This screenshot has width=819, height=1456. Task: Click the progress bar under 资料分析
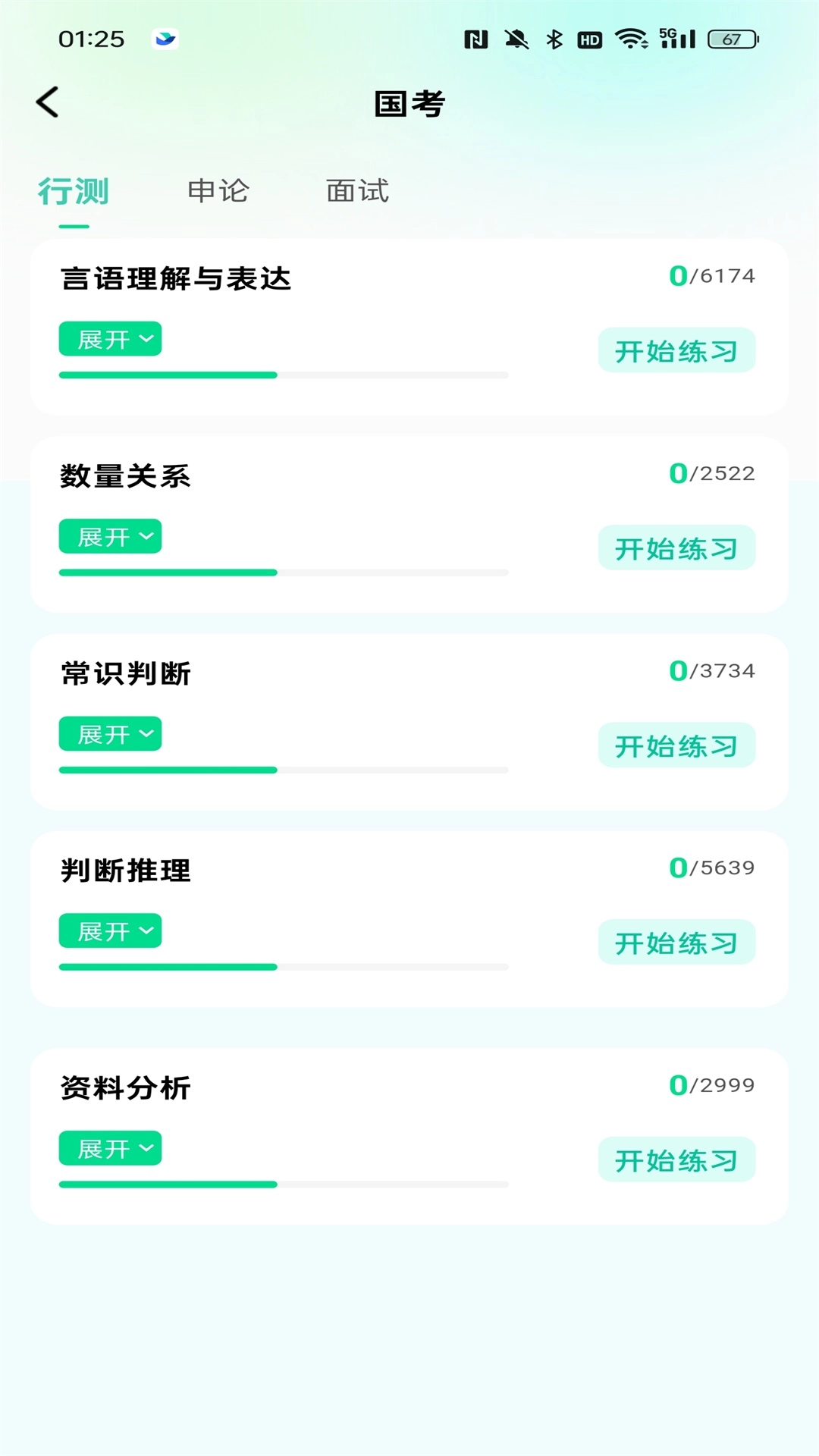283,1183
